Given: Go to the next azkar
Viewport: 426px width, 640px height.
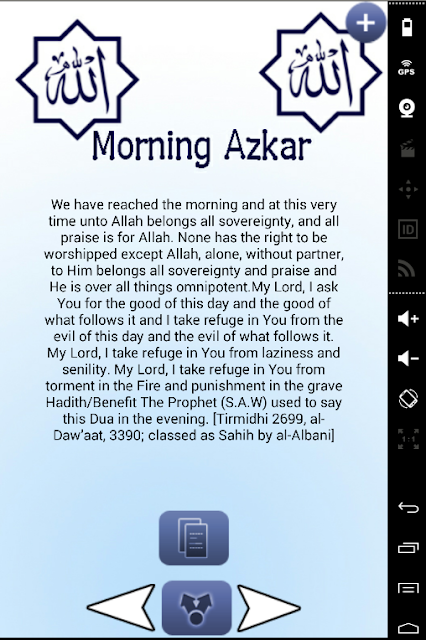Looking at the screenshot, I should pyautogui.click(x=269, y=608).
